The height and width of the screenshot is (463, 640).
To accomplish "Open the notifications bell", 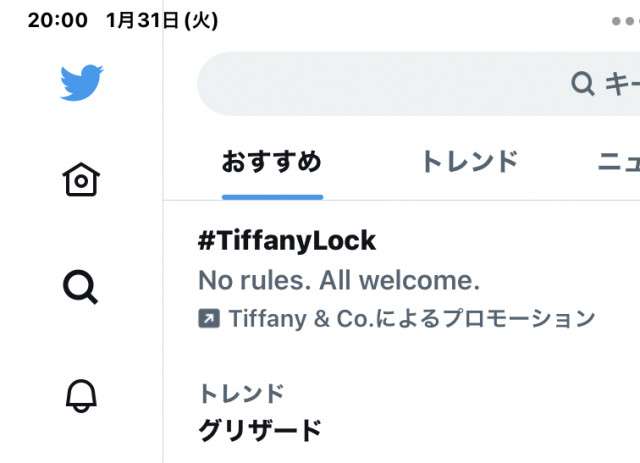I will [x=81, y=396].
